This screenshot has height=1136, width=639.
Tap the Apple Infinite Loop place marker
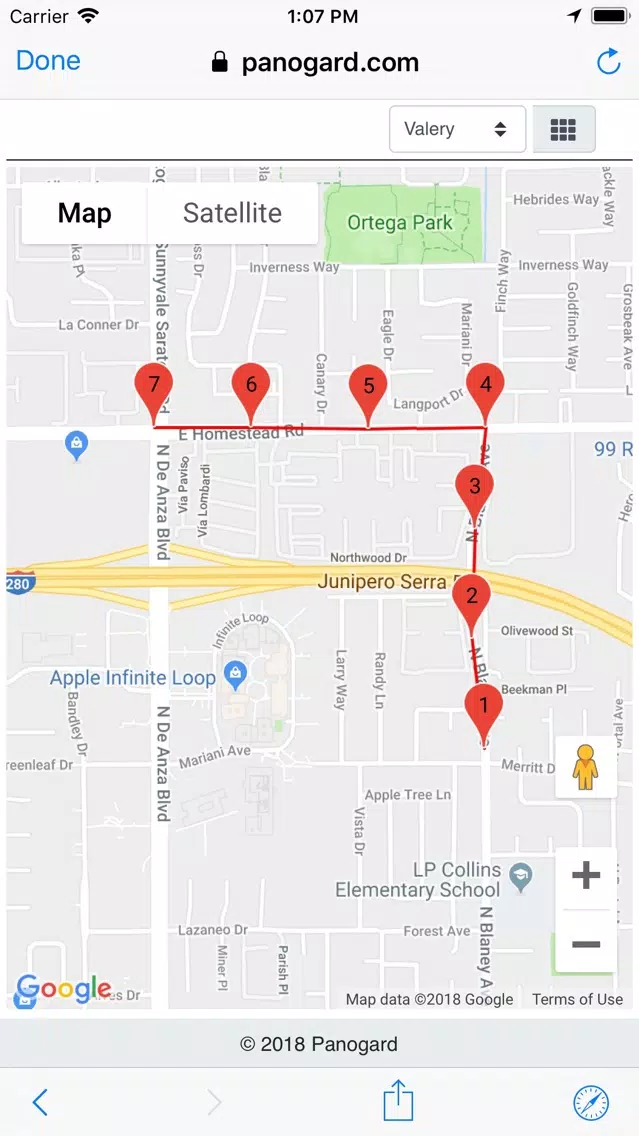click(x=235, y=675)
